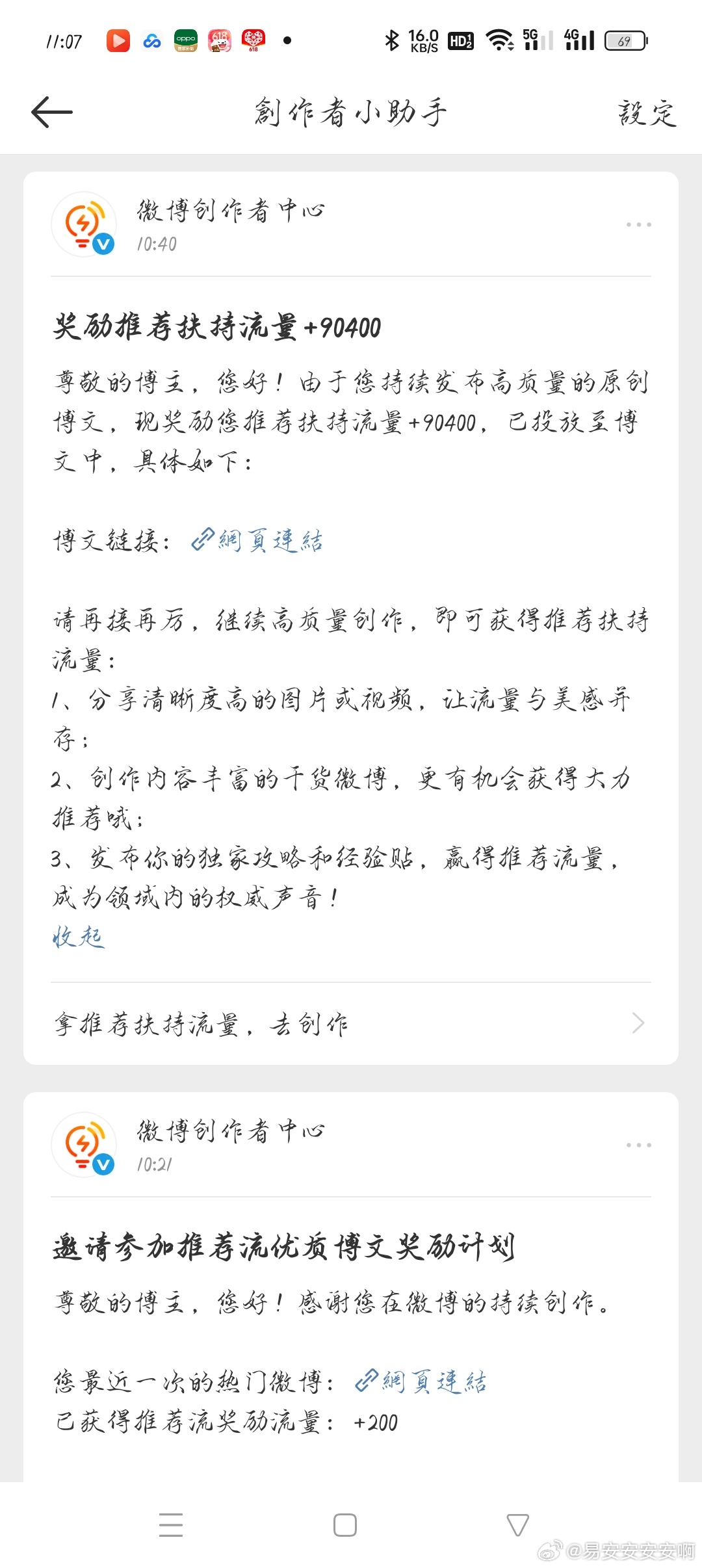Collapse the message with 收起
The image size is (702, 1568).
pos(78,937)
